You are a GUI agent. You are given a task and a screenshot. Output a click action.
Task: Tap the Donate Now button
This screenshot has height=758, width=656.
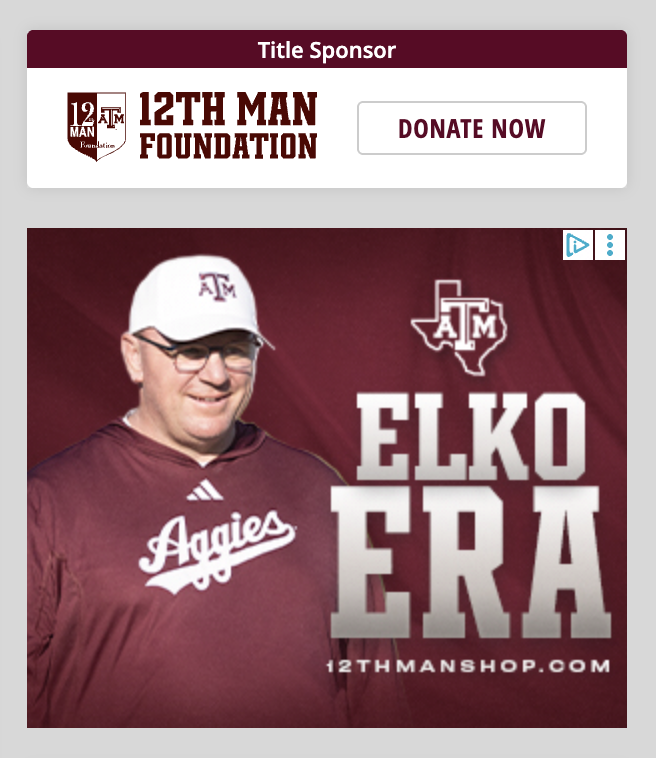coord(471,128)
